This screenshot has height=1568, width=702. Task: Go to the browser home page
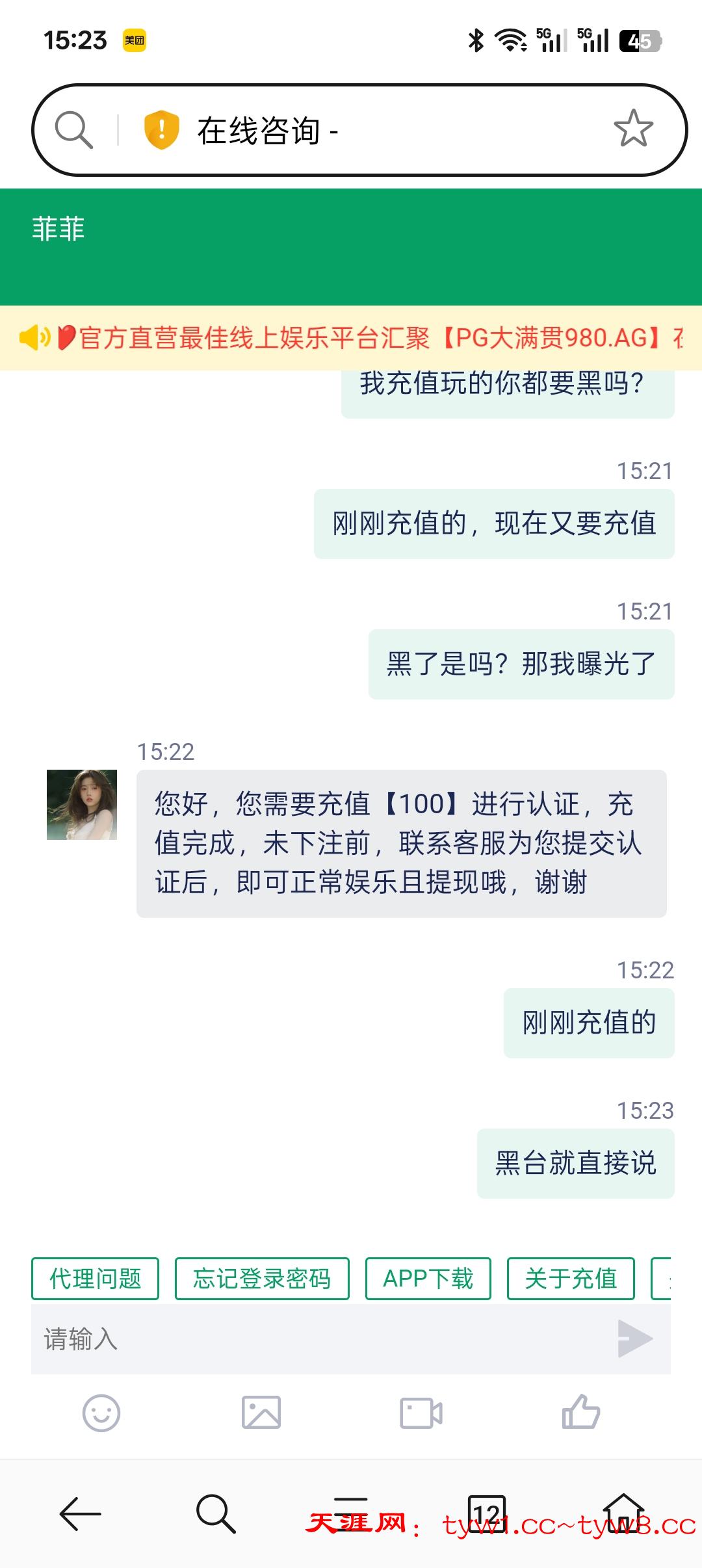[x=623, y=1514]
